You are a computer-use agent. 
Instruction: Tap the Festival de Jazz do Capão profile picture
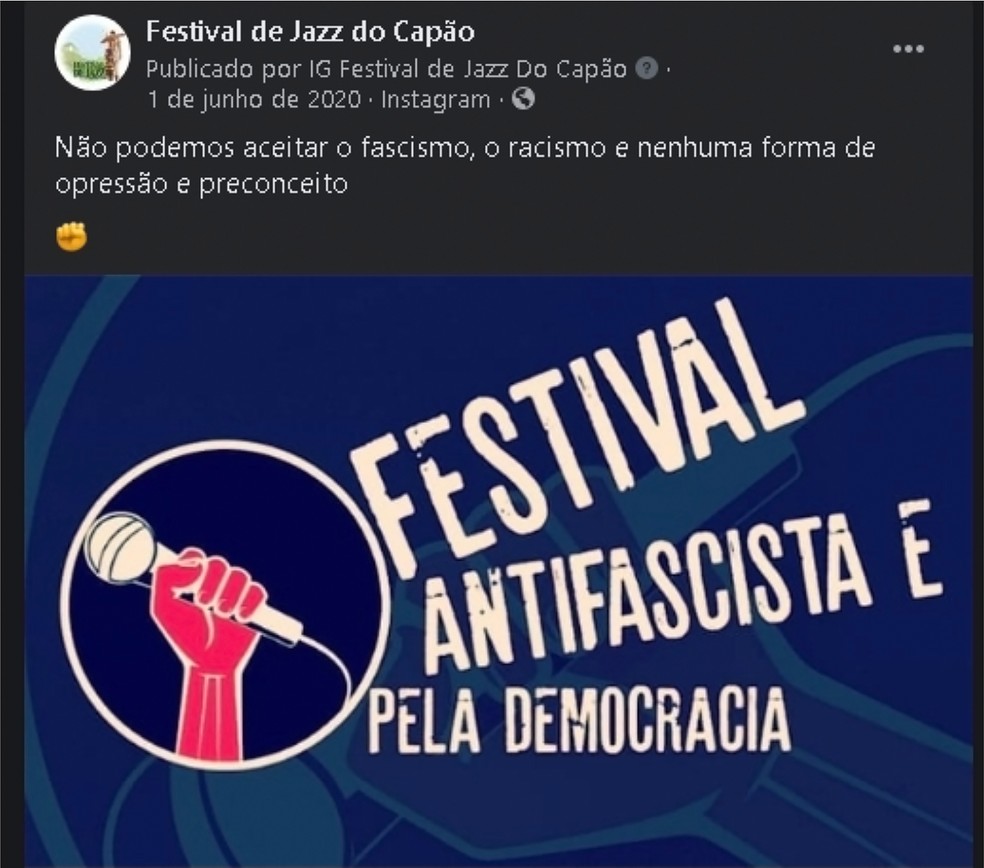pos(92,53)
